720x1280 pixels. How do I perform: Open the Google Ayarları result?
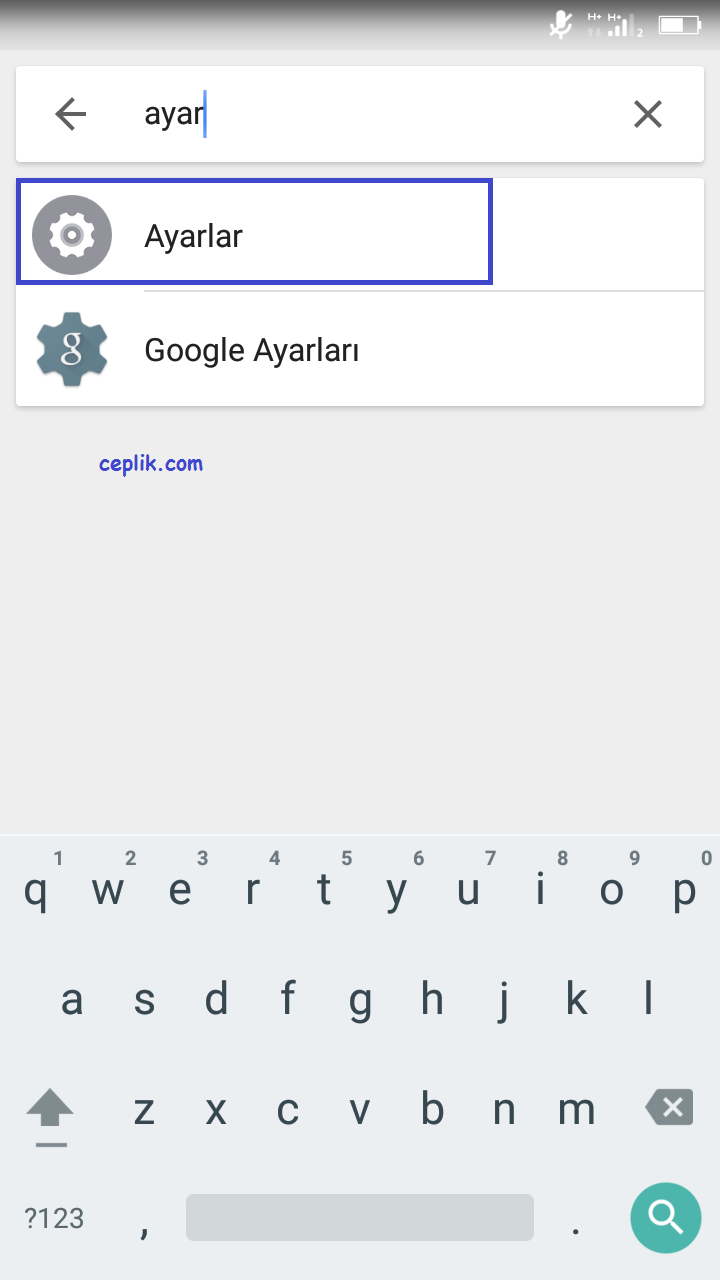point(360,350)
